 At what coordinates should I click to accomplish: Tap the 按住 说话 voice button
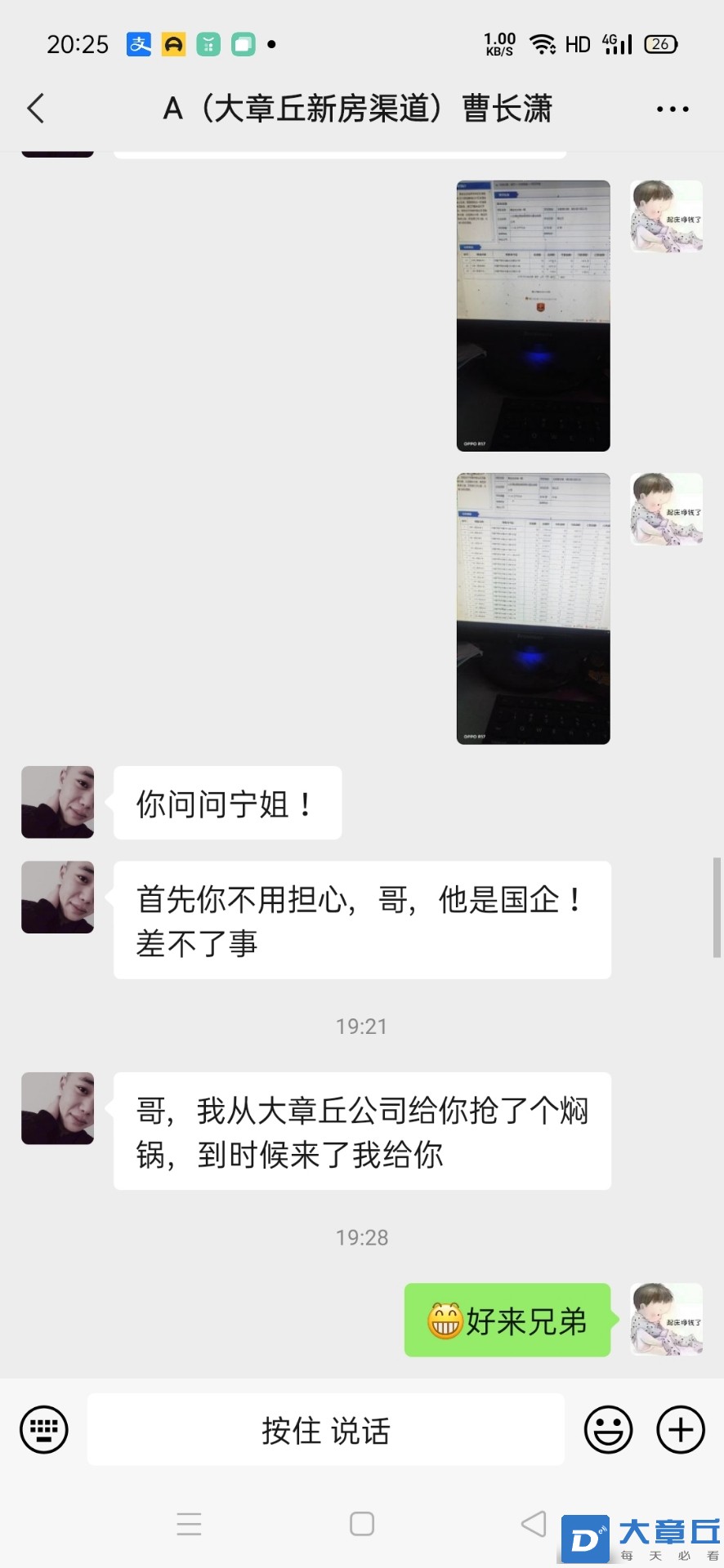325,1430
